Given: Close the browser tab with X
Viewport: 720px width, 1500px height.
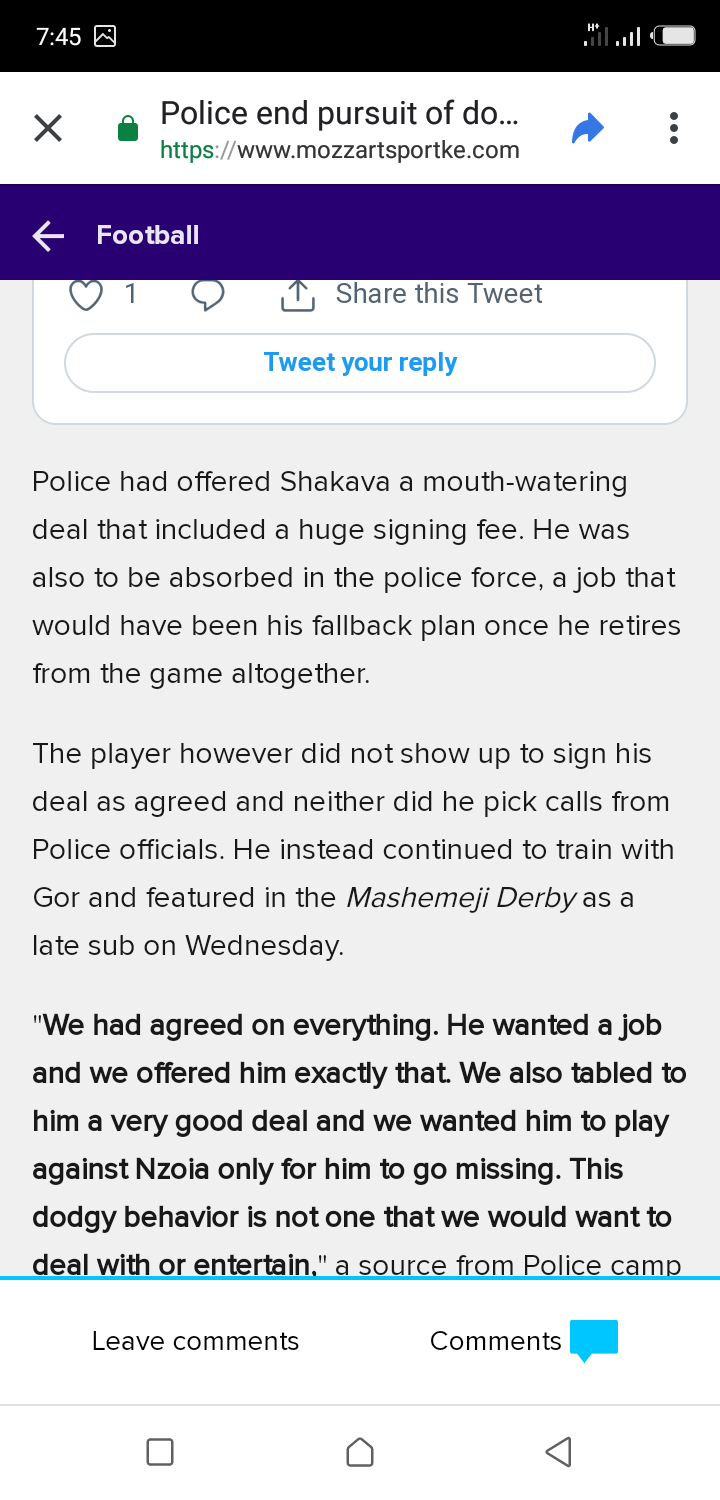Looking at the screenshot, I should [48, 128].
